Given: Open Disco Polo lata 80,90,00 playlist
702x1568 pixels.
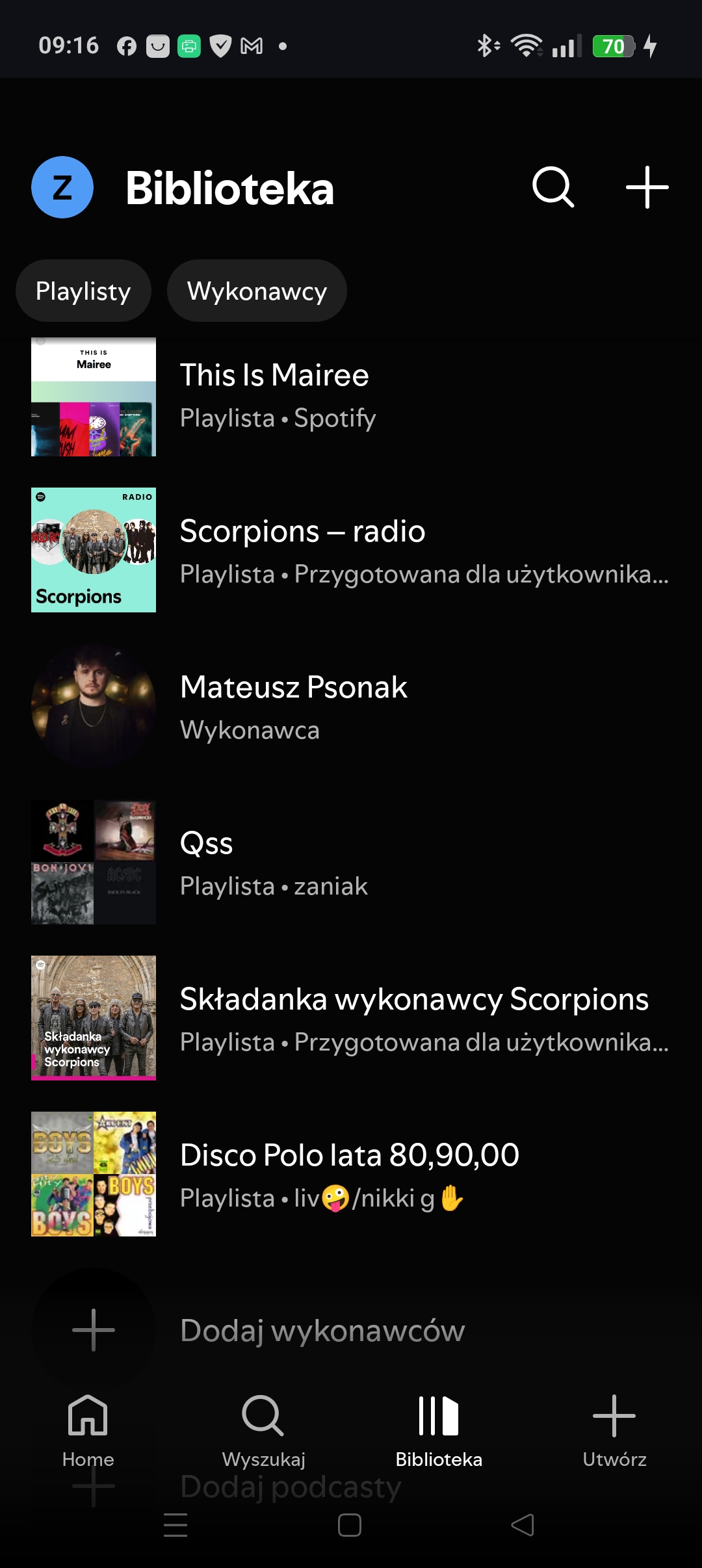Looking at the screenshot, I should tap(351, 1174).
